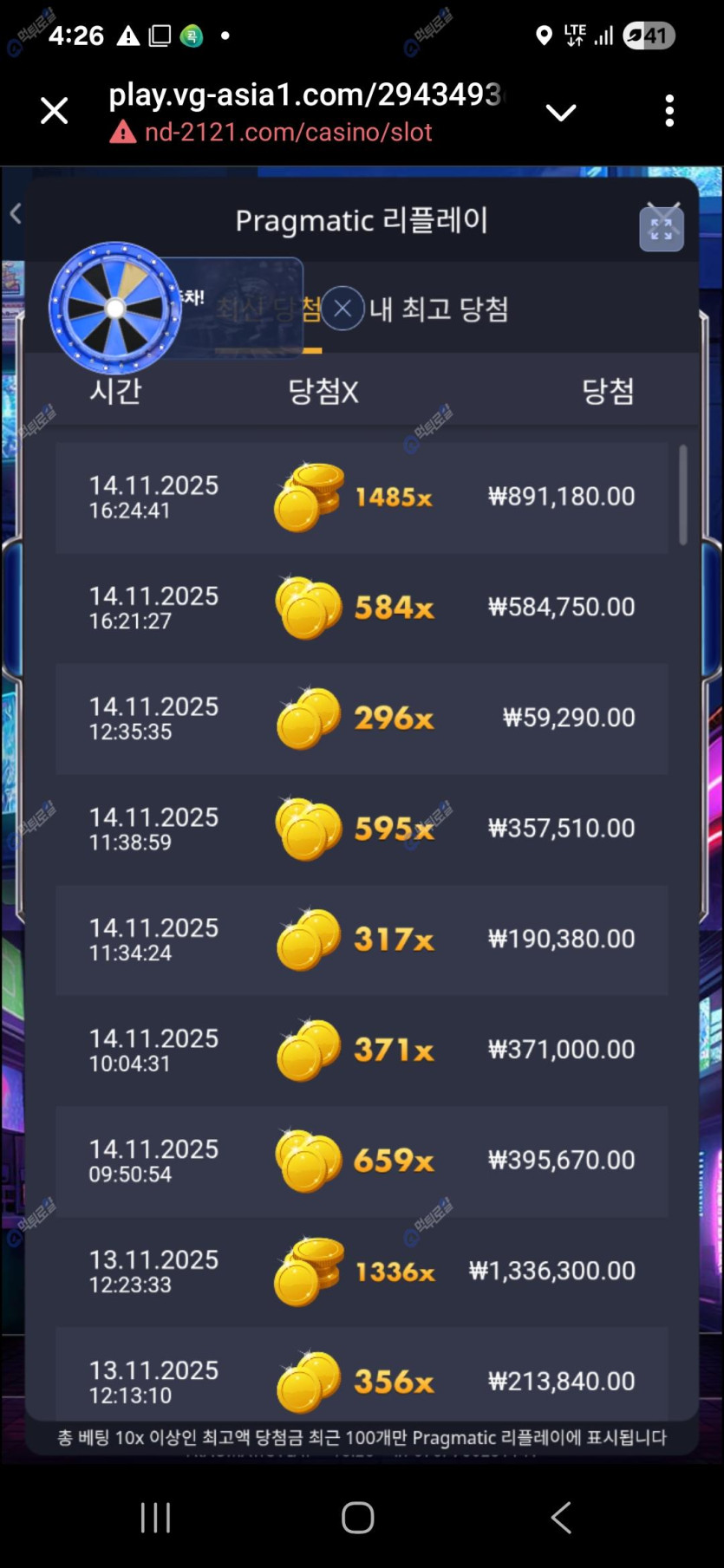
Task: Open the 659x win replay
Action: pyautogui.click(x=362, y=1161)
